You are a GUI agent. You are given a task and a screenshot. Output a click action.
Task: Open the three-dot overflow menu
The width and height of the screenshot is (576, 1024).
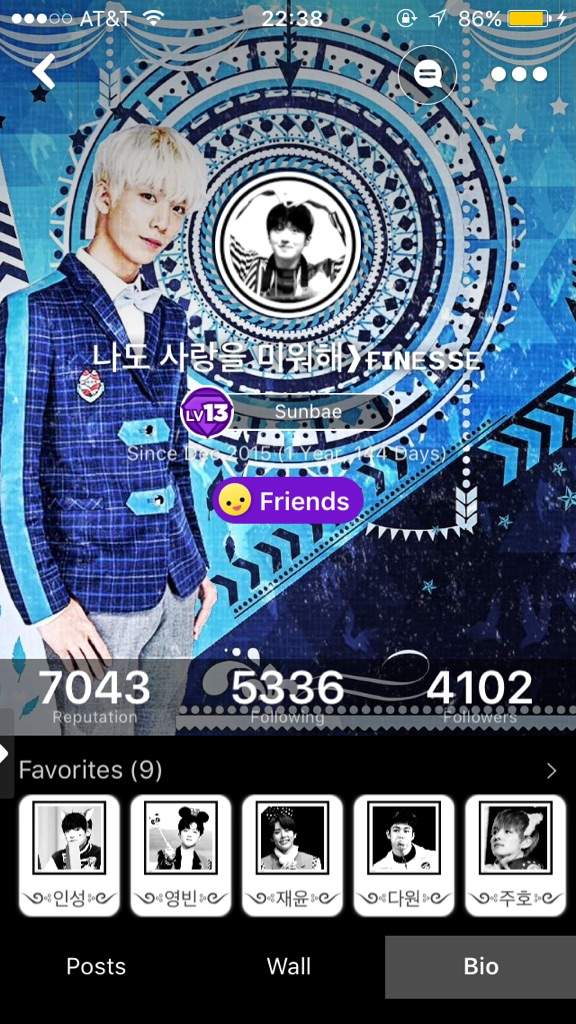(x=519, y=74)
